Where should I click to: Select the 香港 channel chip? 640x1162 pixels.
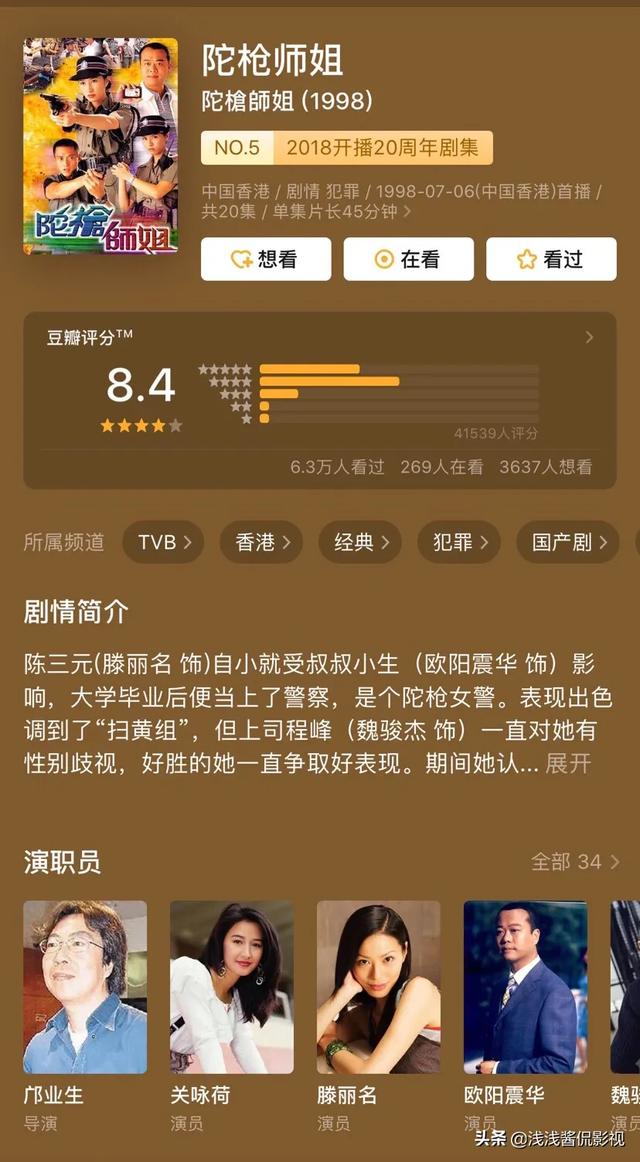pyautogui.click(x=261, y=542)
